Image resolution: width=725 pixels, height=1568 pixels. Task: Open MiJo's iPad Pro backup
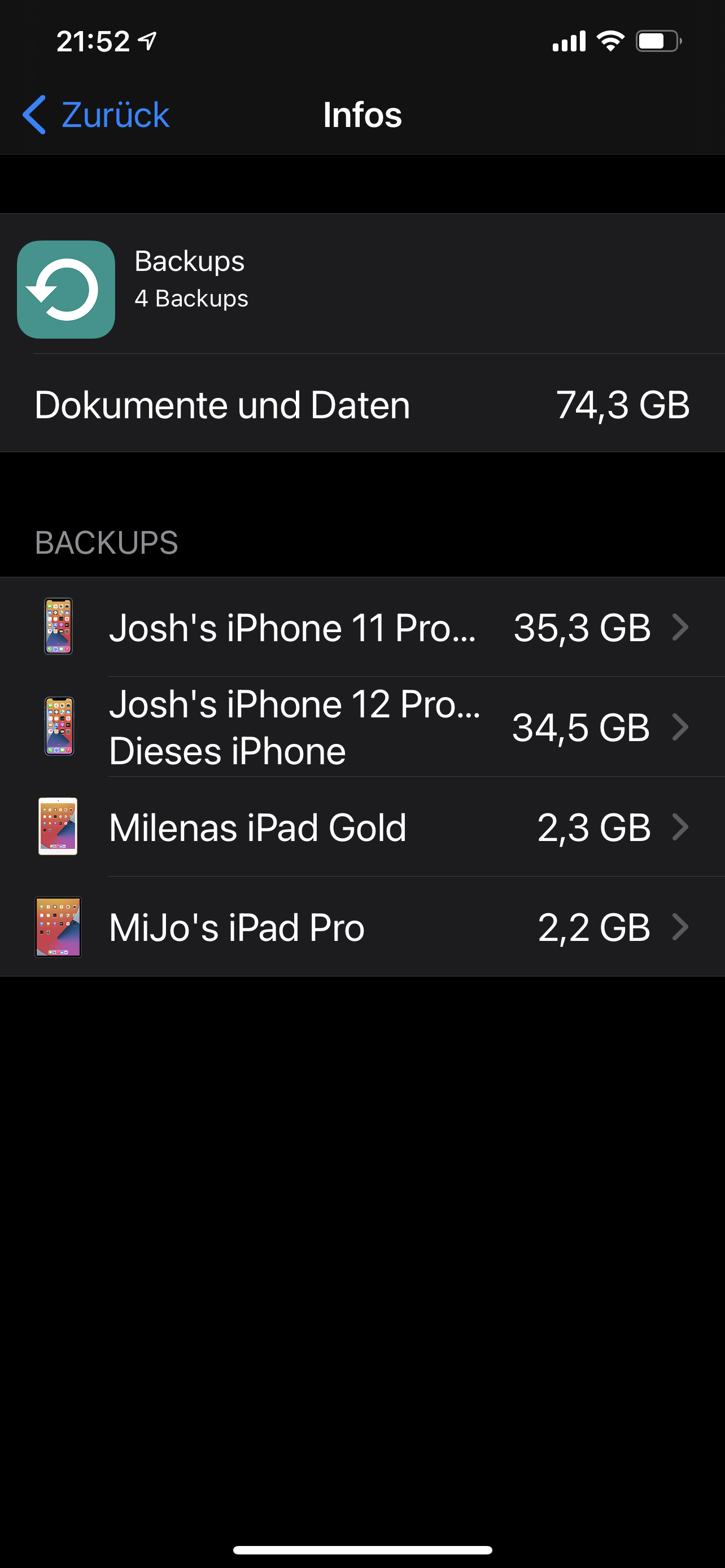click(x=362, y=927)
